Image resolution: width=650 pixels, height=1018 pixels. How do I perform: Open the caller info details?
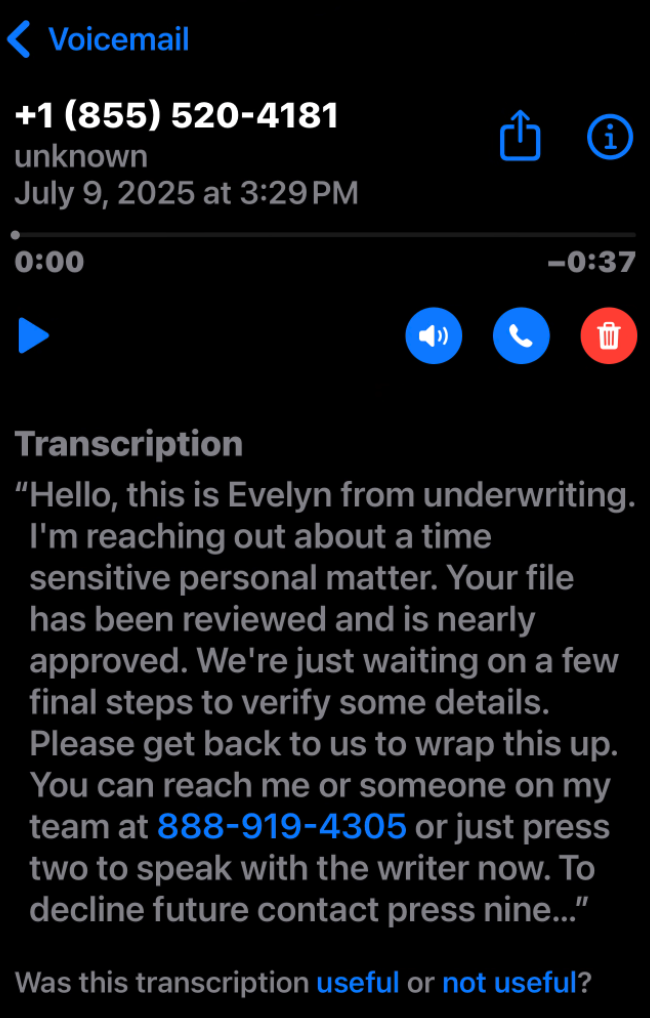point(609,137)
